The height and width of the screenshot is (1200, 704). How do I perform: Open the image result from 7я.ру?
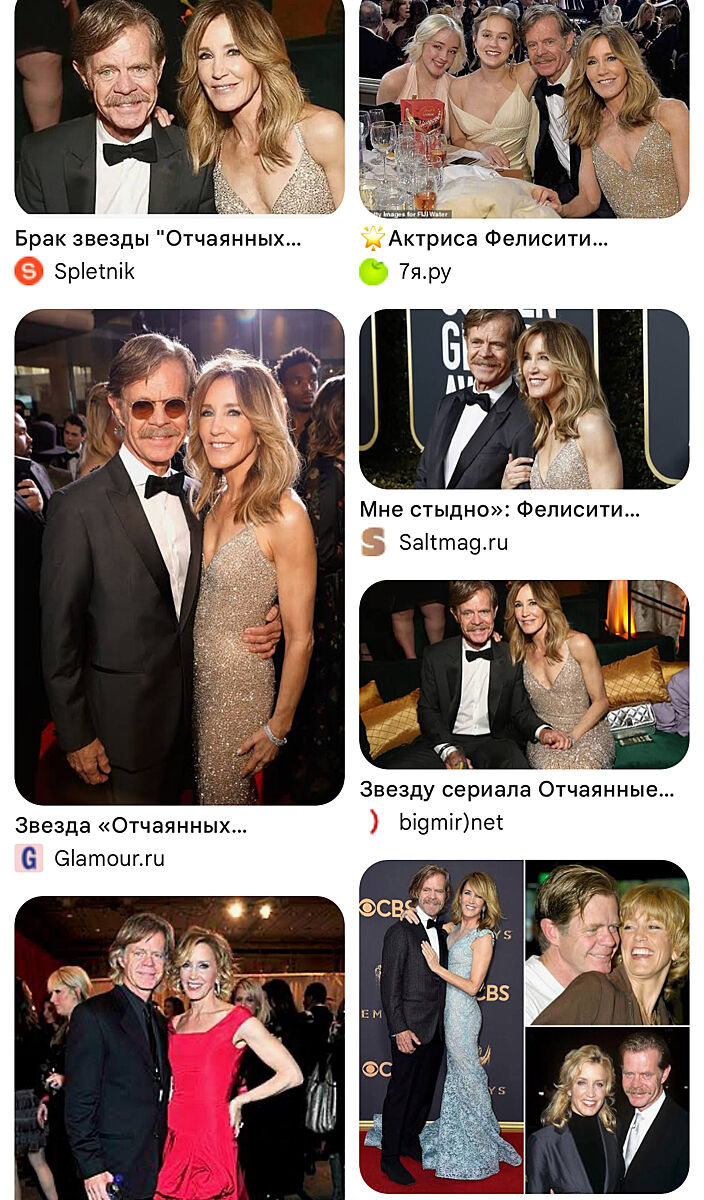click(x=524, y=108)
